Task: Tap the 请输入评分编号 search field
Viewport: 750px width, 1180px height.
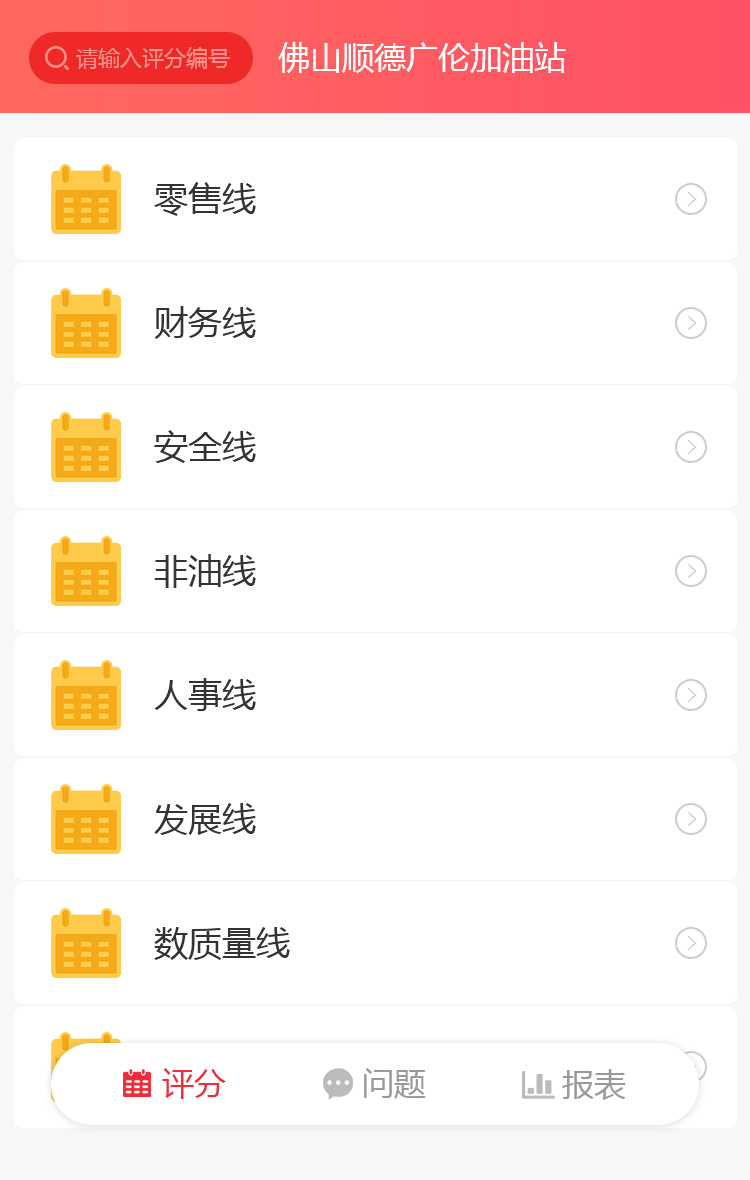Action: [x=150, y=58]
